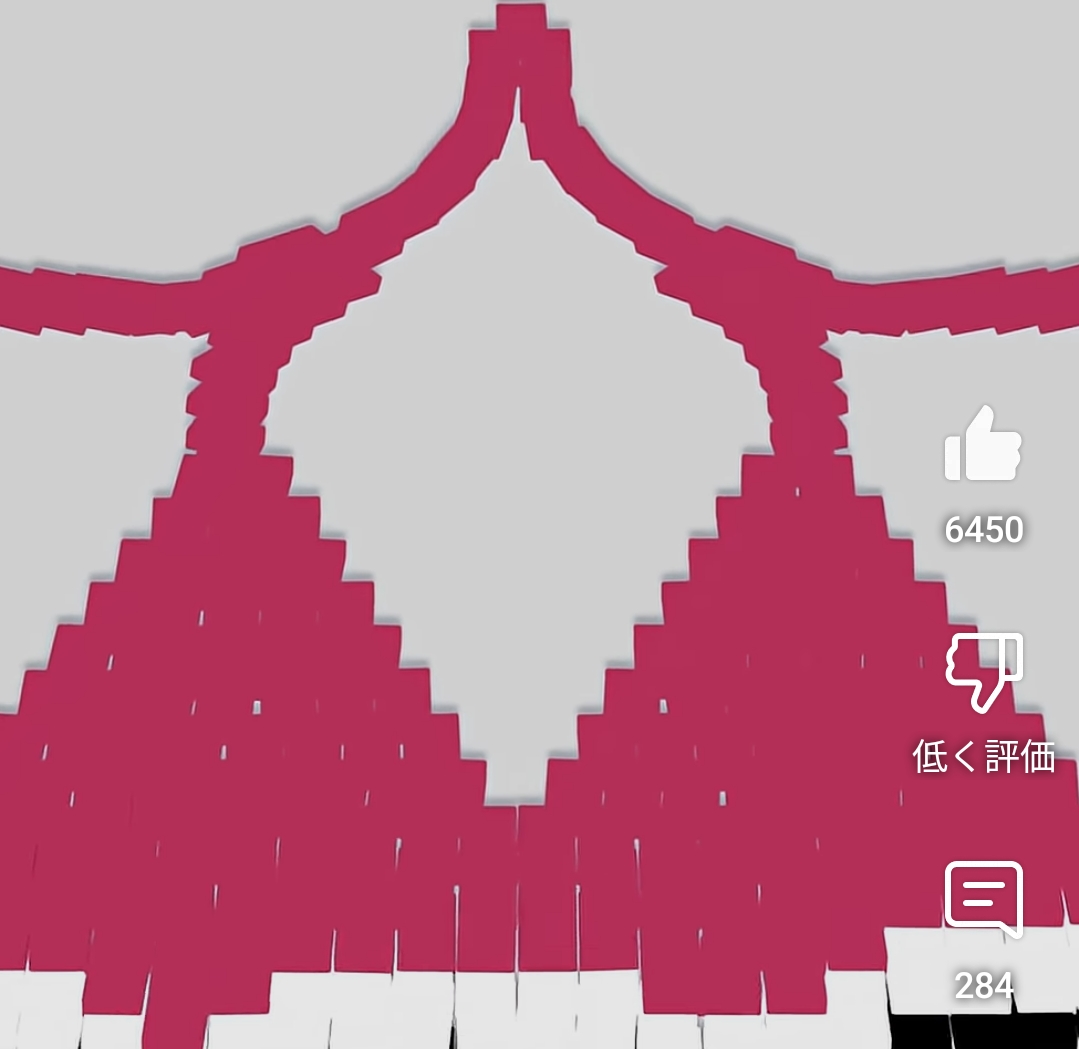Like this short video
This screenshot has width=1079, height=1049.
coord(983,445)
